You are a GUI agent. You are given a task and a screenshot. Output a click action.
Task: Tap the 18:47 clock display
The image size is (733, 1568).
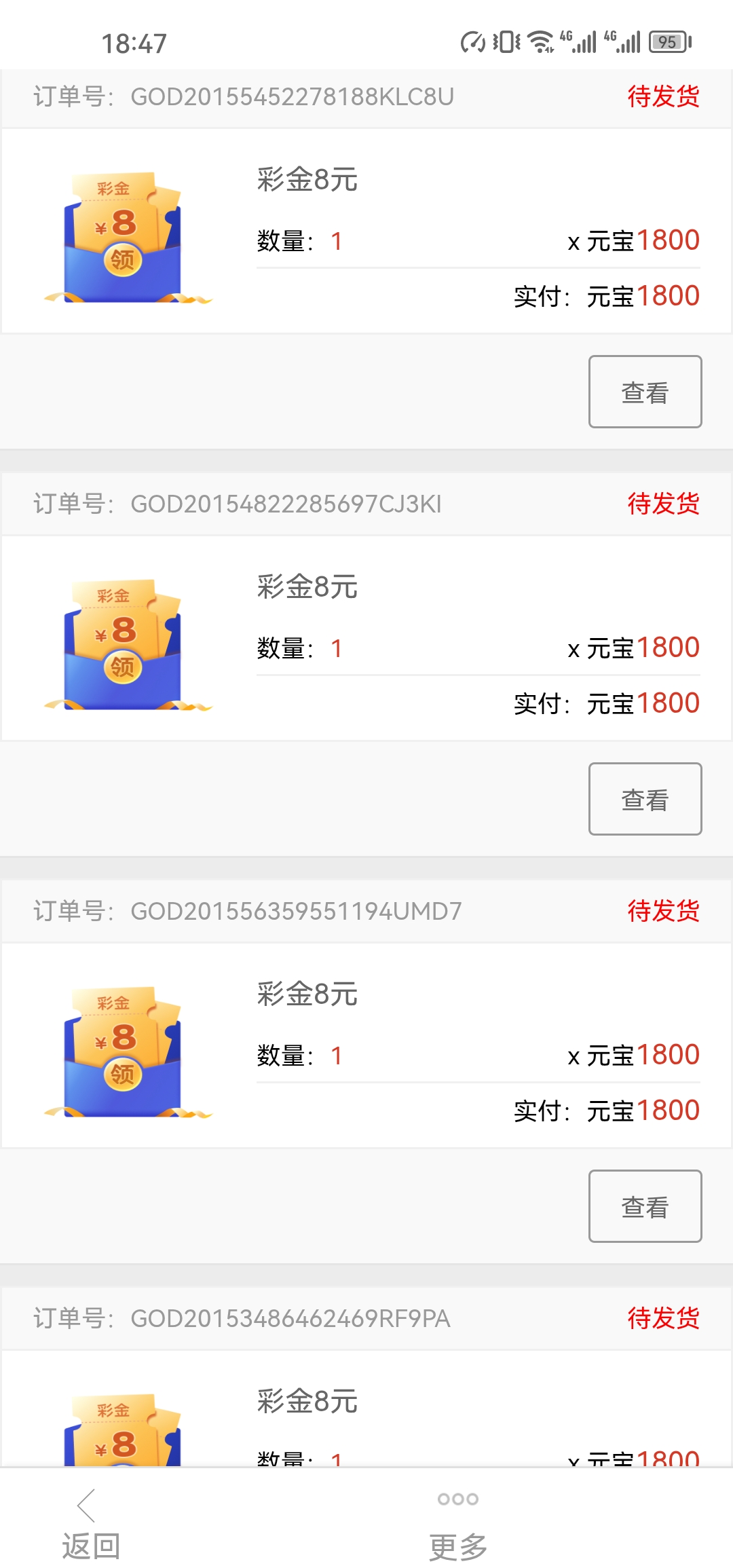click(133, 43)
